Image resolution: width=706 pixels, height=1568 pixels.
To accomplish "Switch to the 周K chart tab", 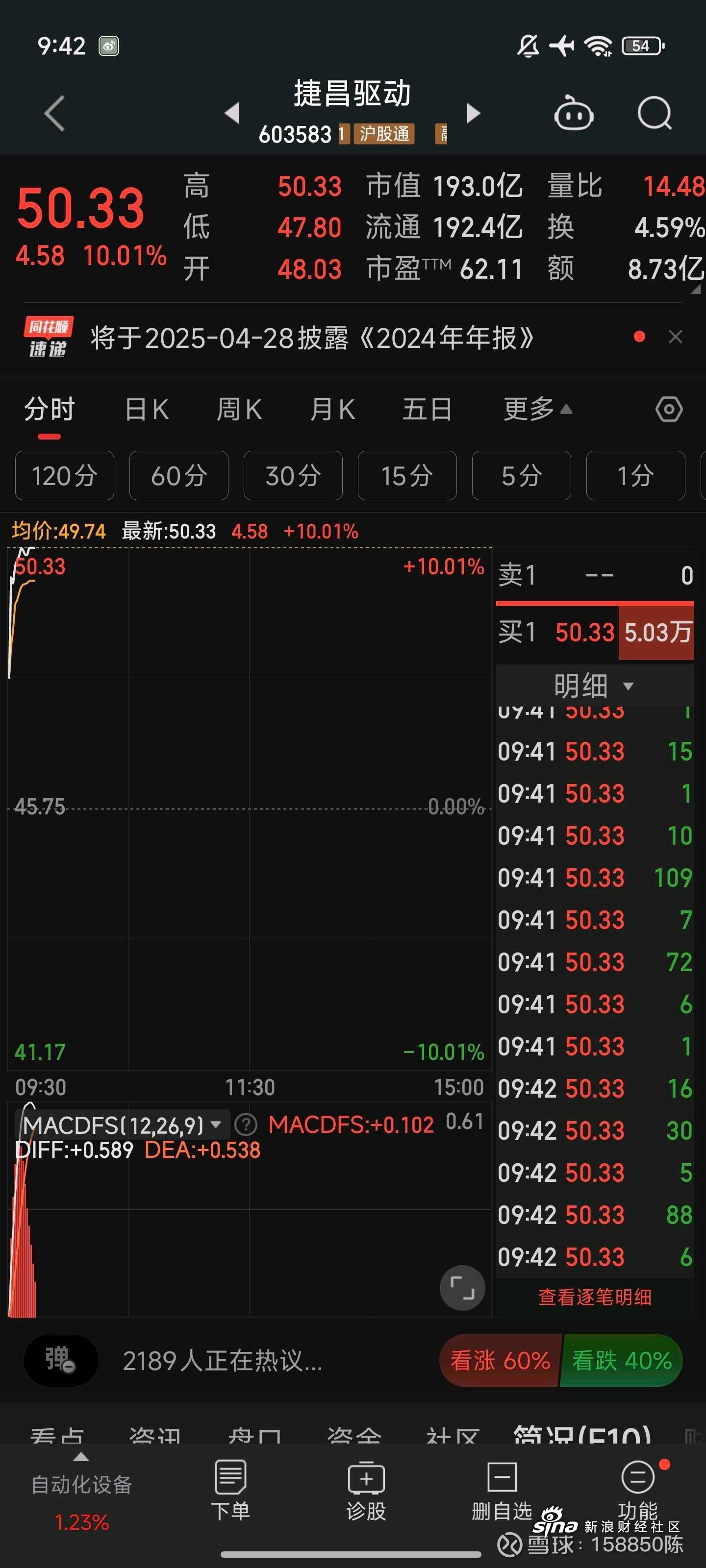I will coord(239,409).
